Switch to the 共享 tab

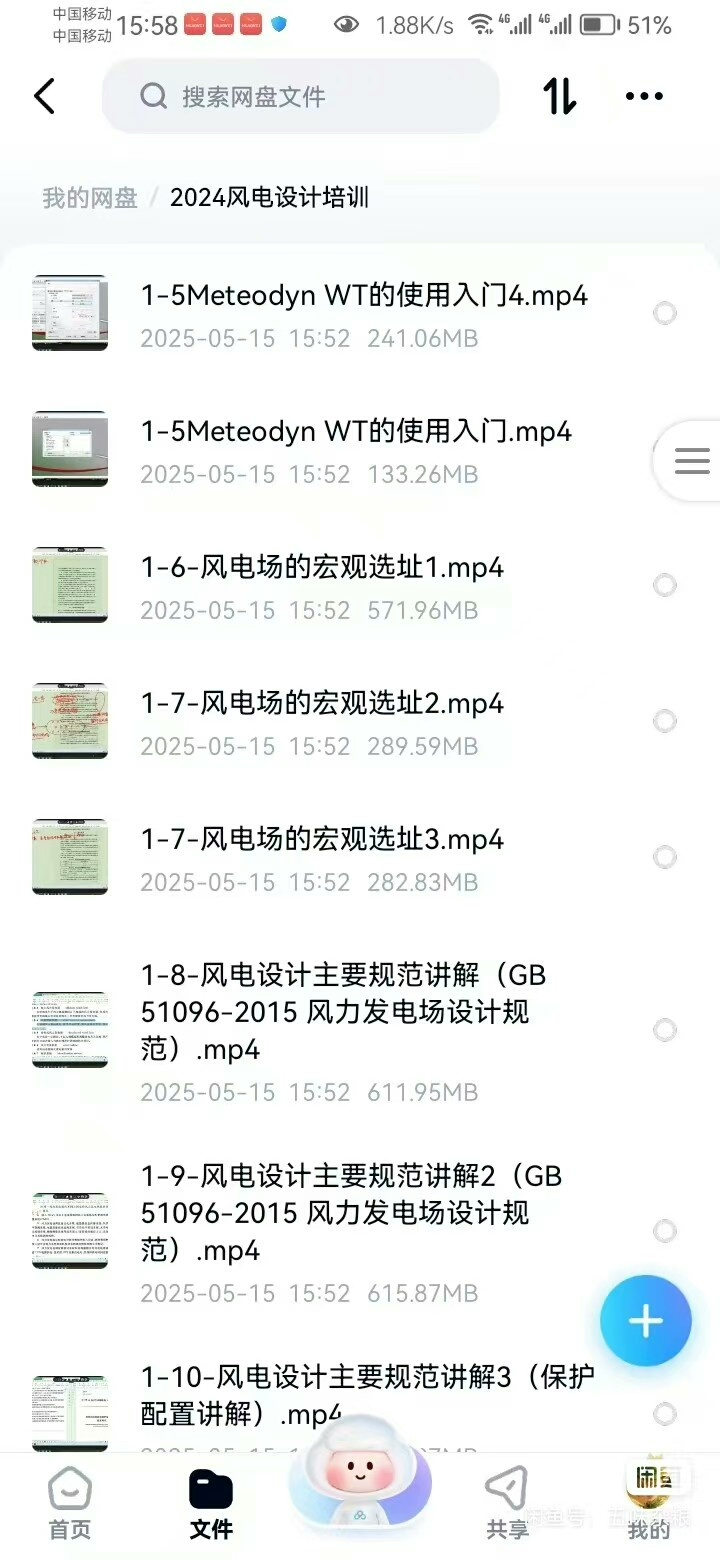507,1503
